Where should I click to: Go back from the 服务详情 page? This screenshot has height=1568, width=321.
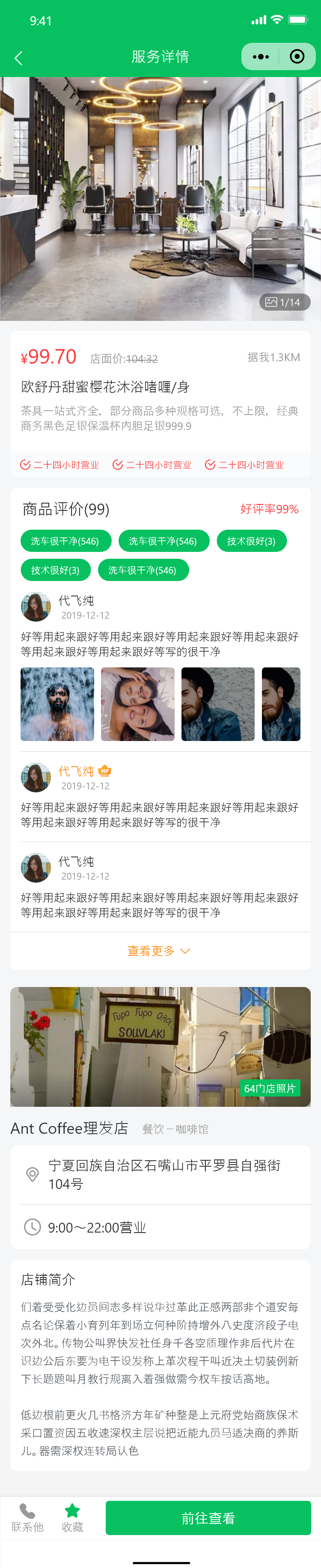(18, 58)
